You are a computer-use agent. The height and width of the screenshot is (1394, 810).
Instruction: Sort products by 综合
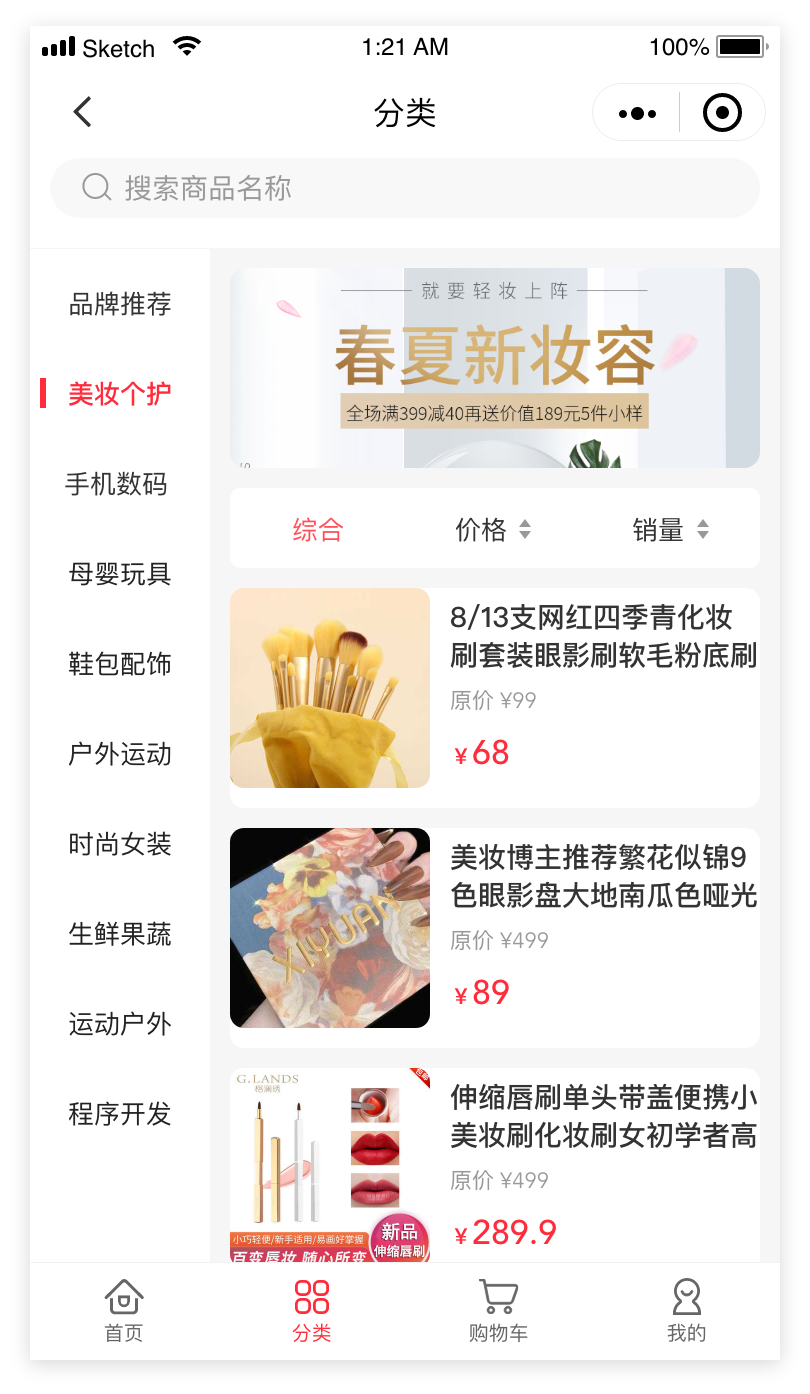(318, 529)
